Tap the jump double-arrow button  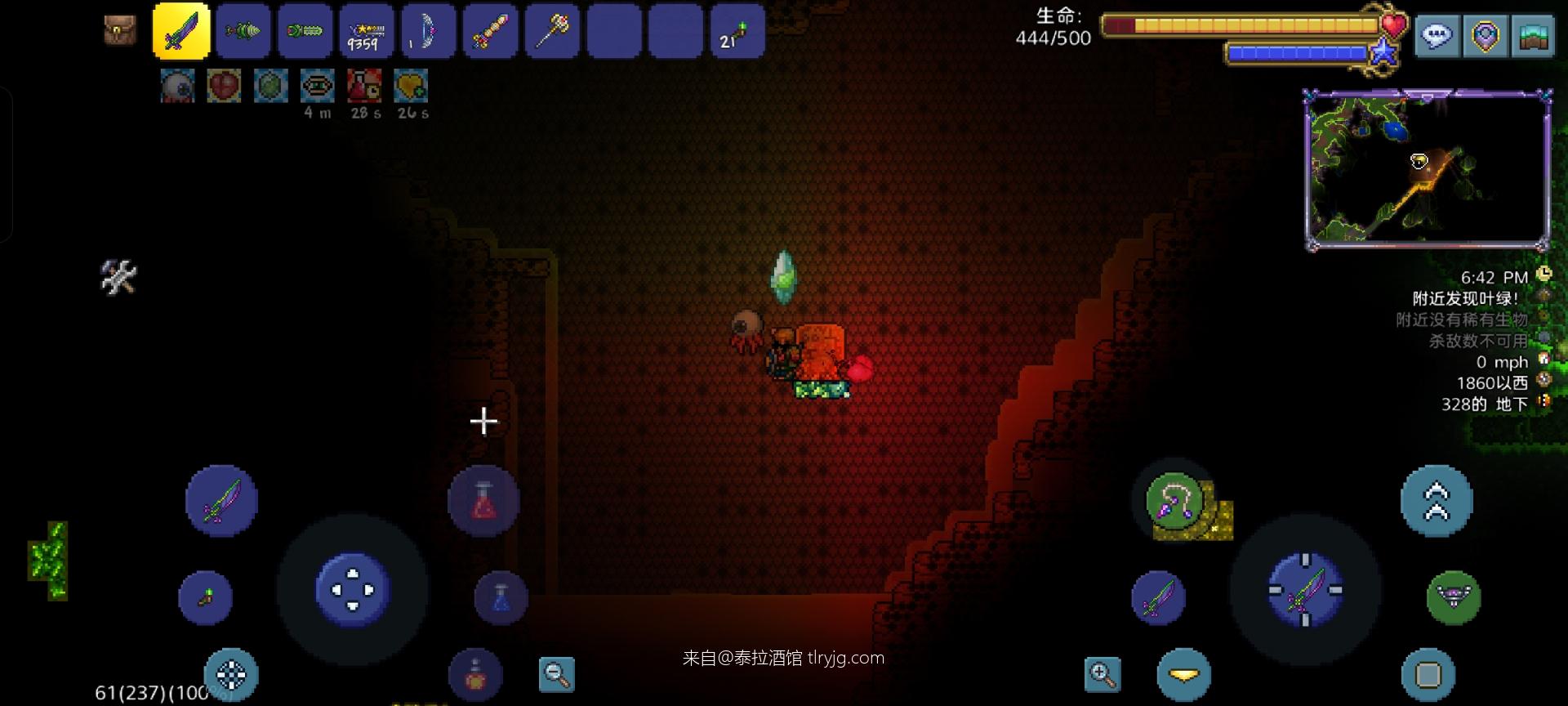pyautogui.click(x=1436, y=501)
